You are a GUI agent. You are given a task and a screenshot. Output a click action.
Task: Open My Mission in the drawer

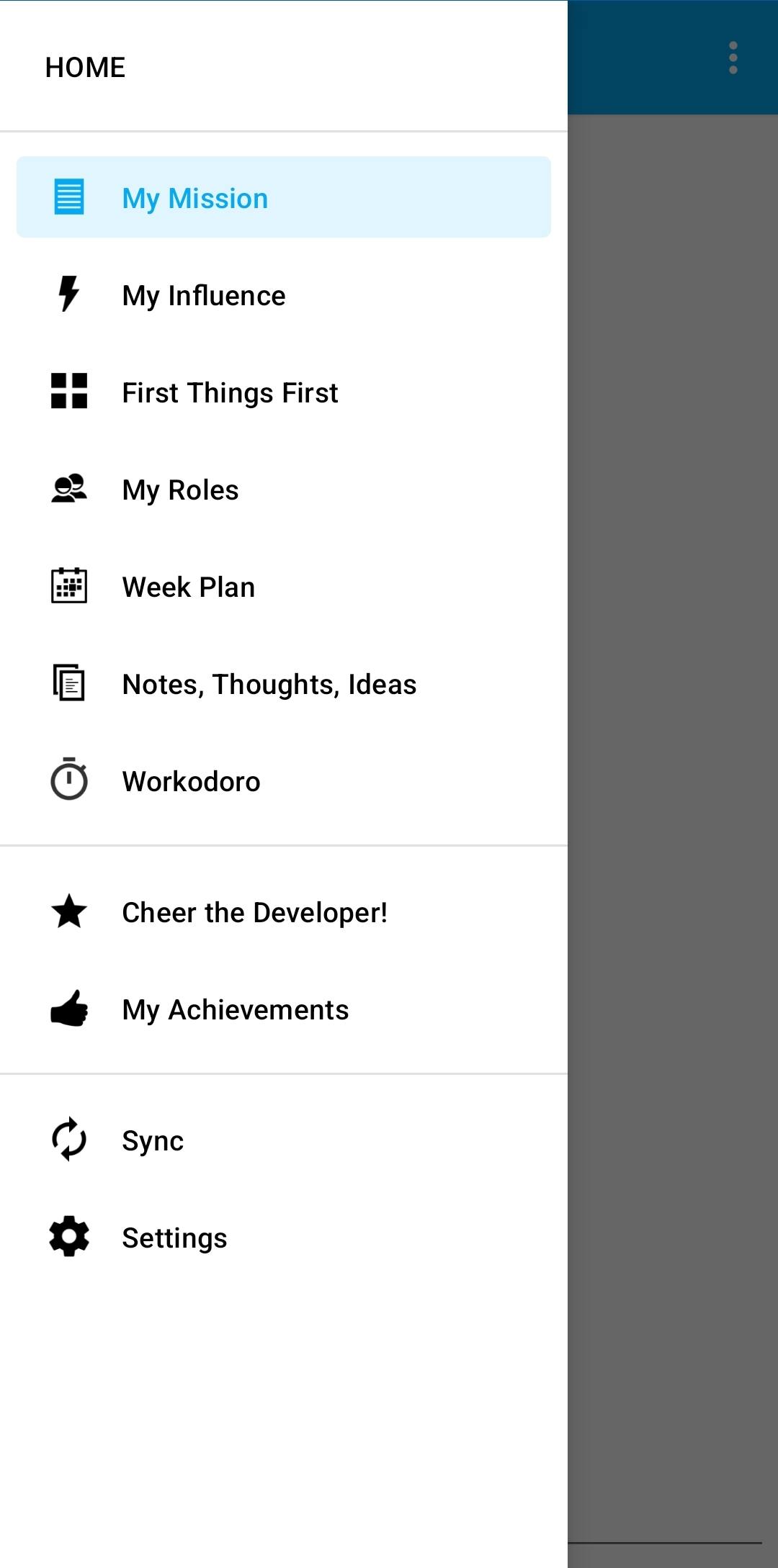point(284,197)
